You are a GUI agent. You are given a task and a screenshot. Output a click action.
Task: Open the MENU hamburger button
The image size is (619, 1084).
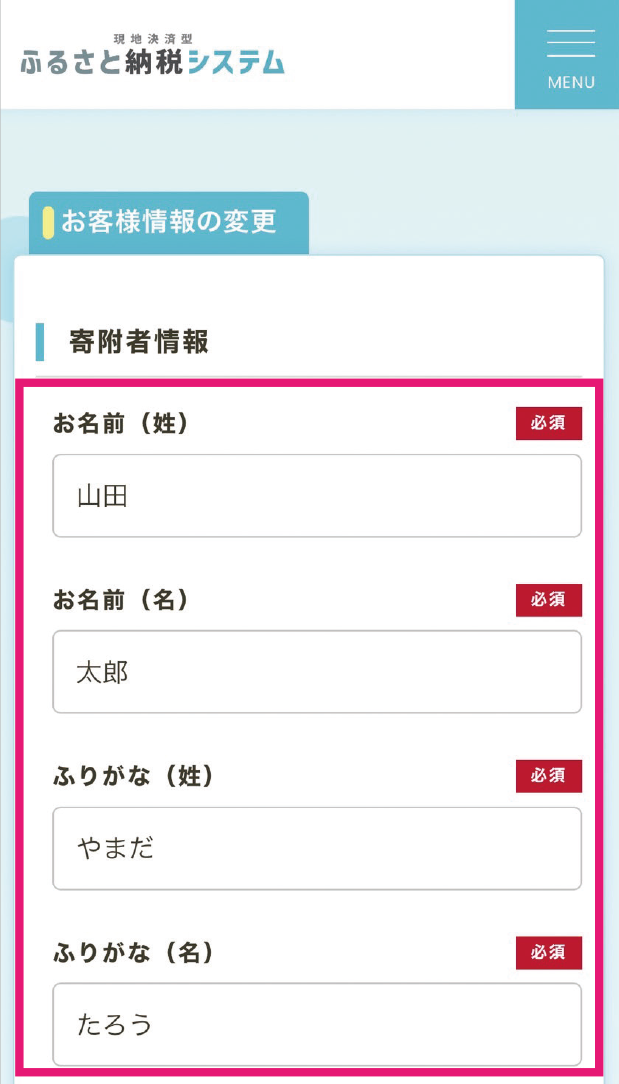(x=567, y=55)
